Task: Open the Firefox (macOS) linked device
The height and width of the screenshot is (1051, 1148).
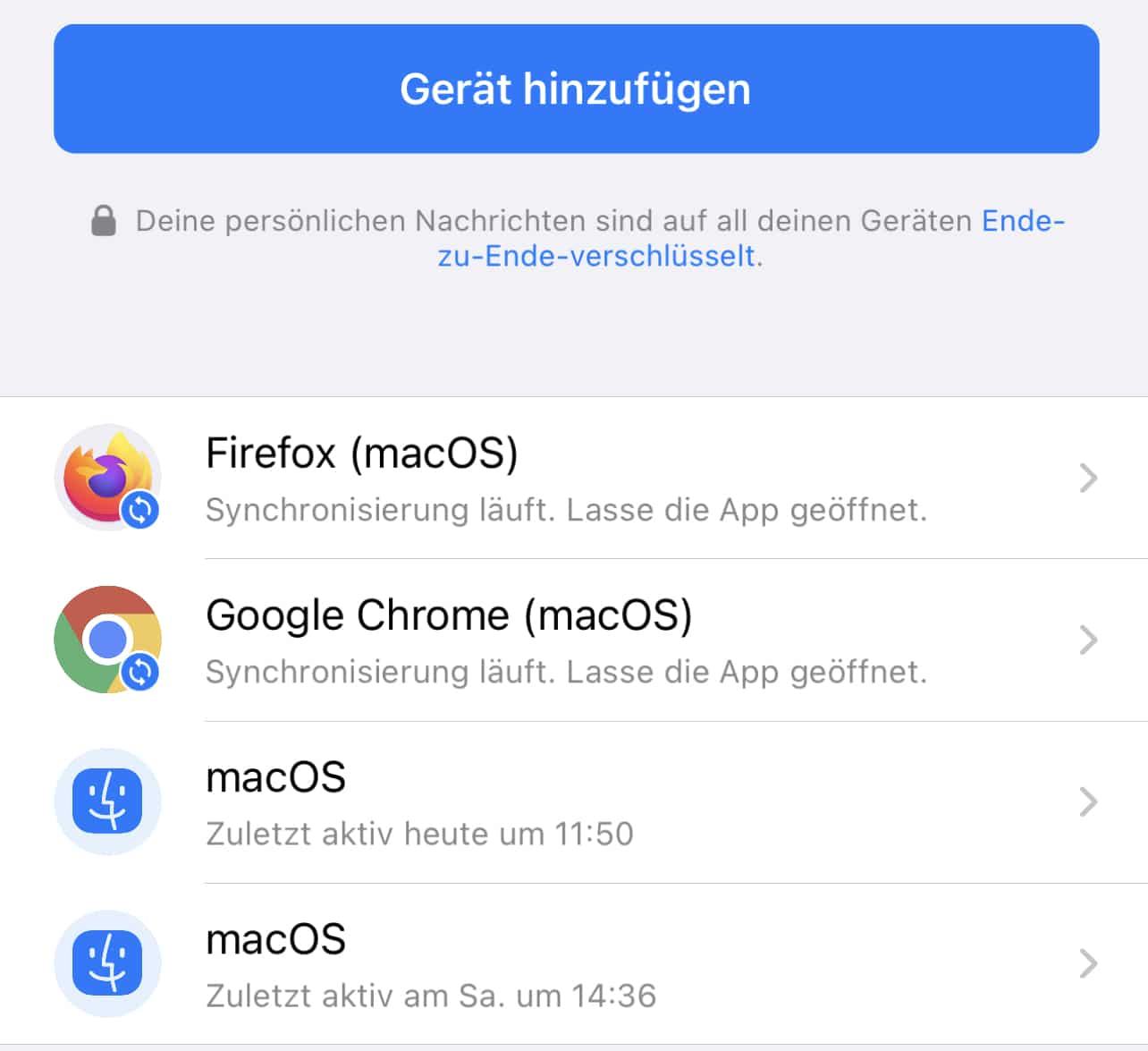Action: pos(574,479)
